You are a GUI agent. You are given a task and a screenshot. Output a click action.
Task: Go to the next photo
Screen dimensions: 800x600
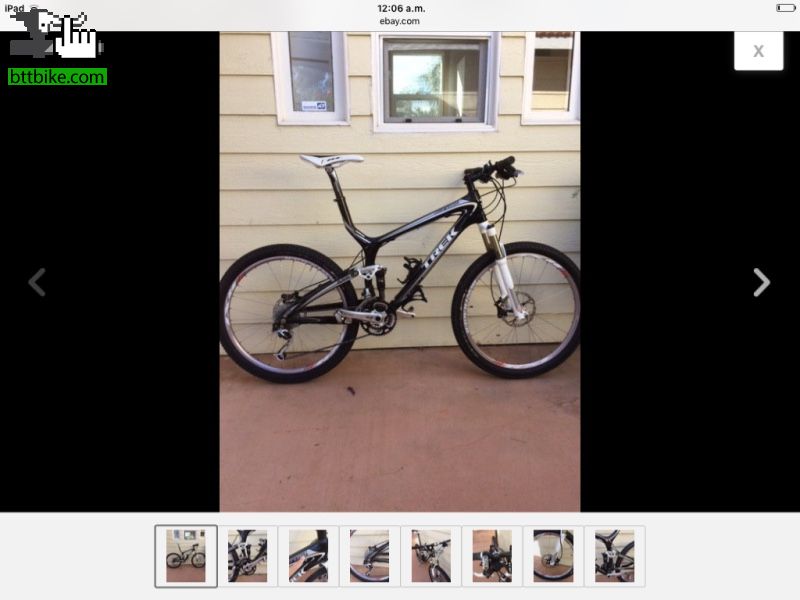[x=761, y=283]
